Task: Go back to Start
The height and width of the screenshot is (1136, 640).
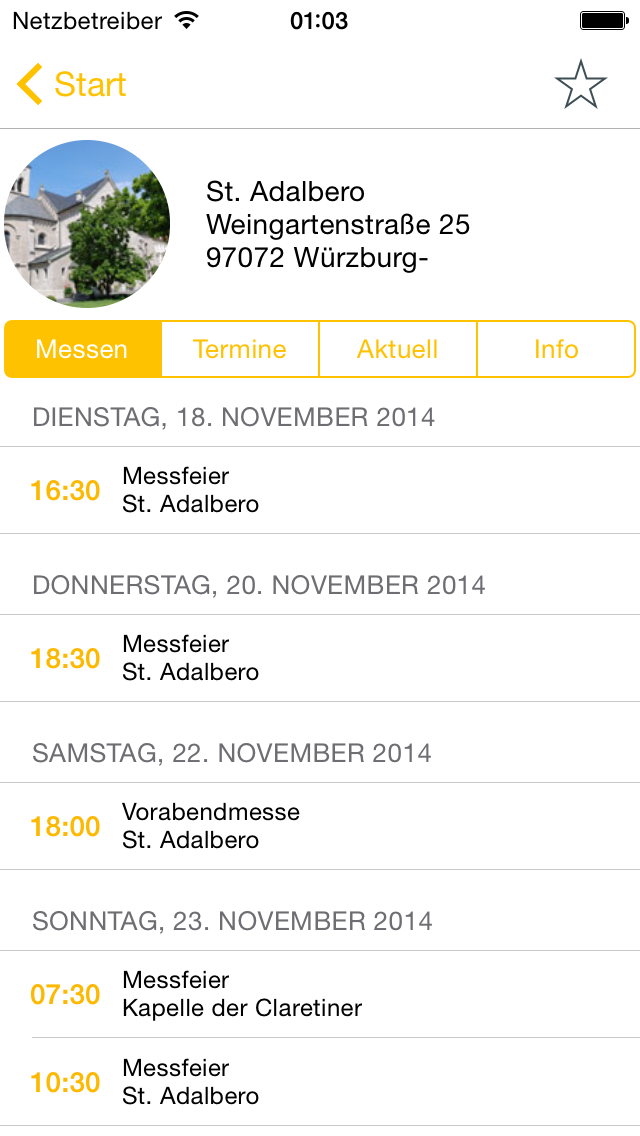Action: pos(72,85)
